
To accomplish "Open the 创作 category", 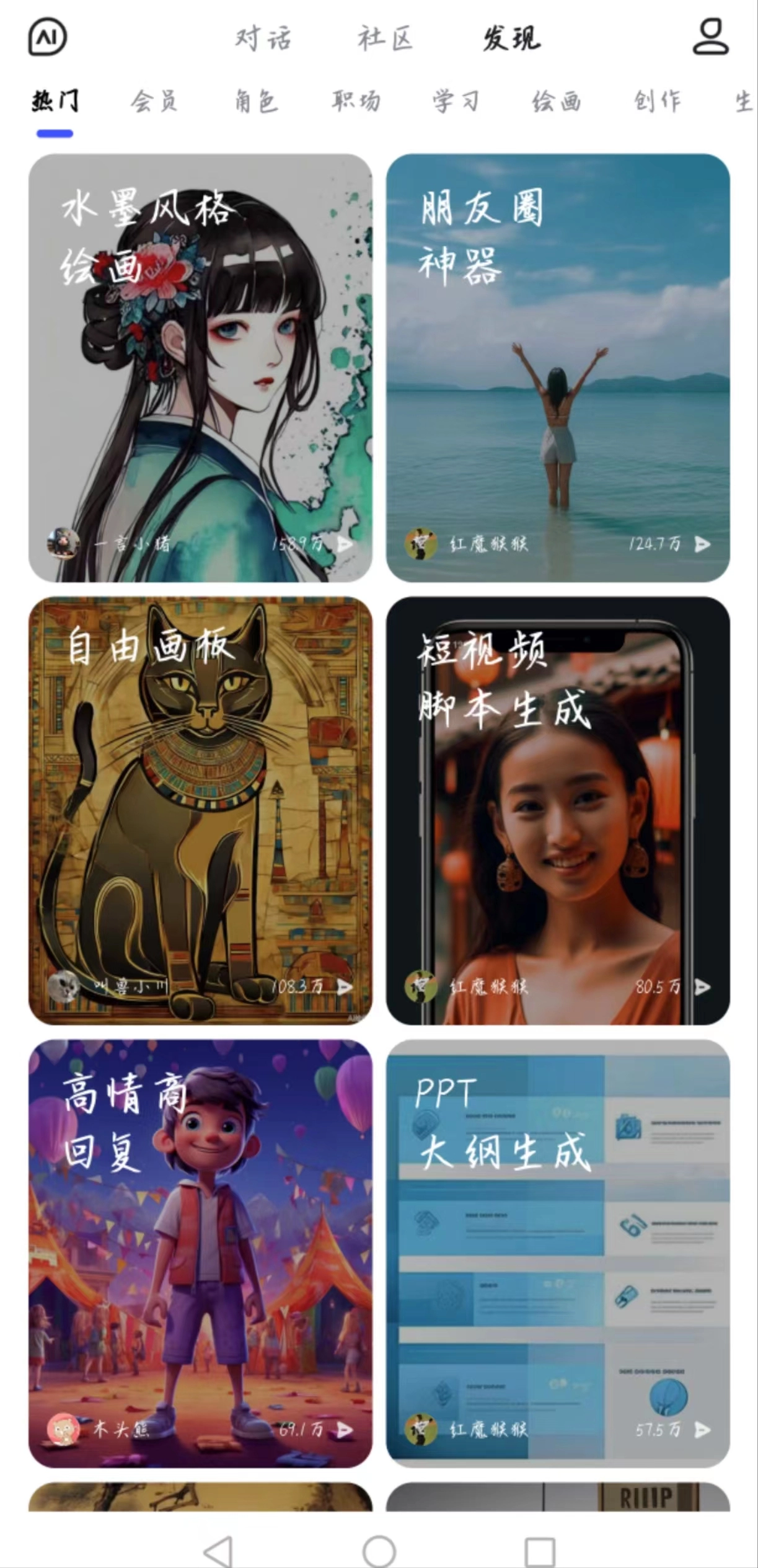I will point(657,100).
